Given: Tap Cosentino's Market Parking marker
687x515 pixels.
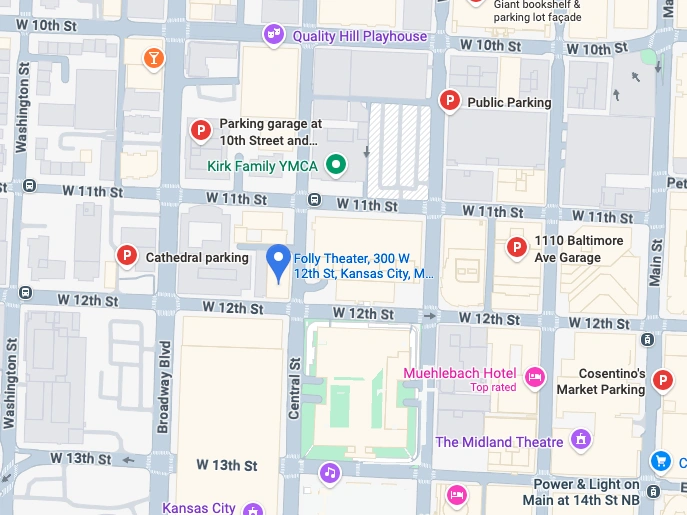Looking at the screenshot, I should tap(662, 379).
